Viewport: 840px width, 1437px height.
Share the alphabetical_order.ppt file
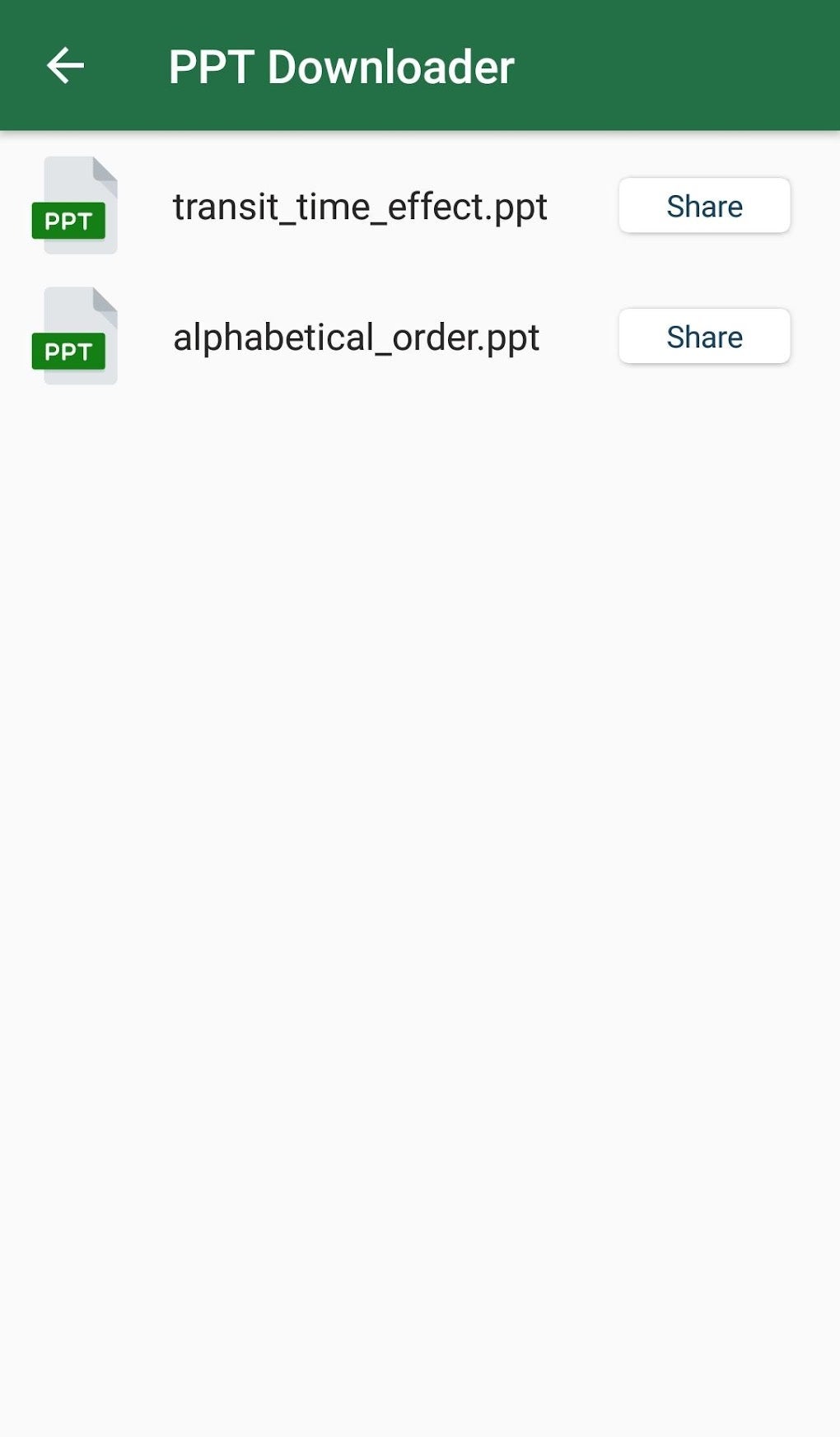pos(704,337)
